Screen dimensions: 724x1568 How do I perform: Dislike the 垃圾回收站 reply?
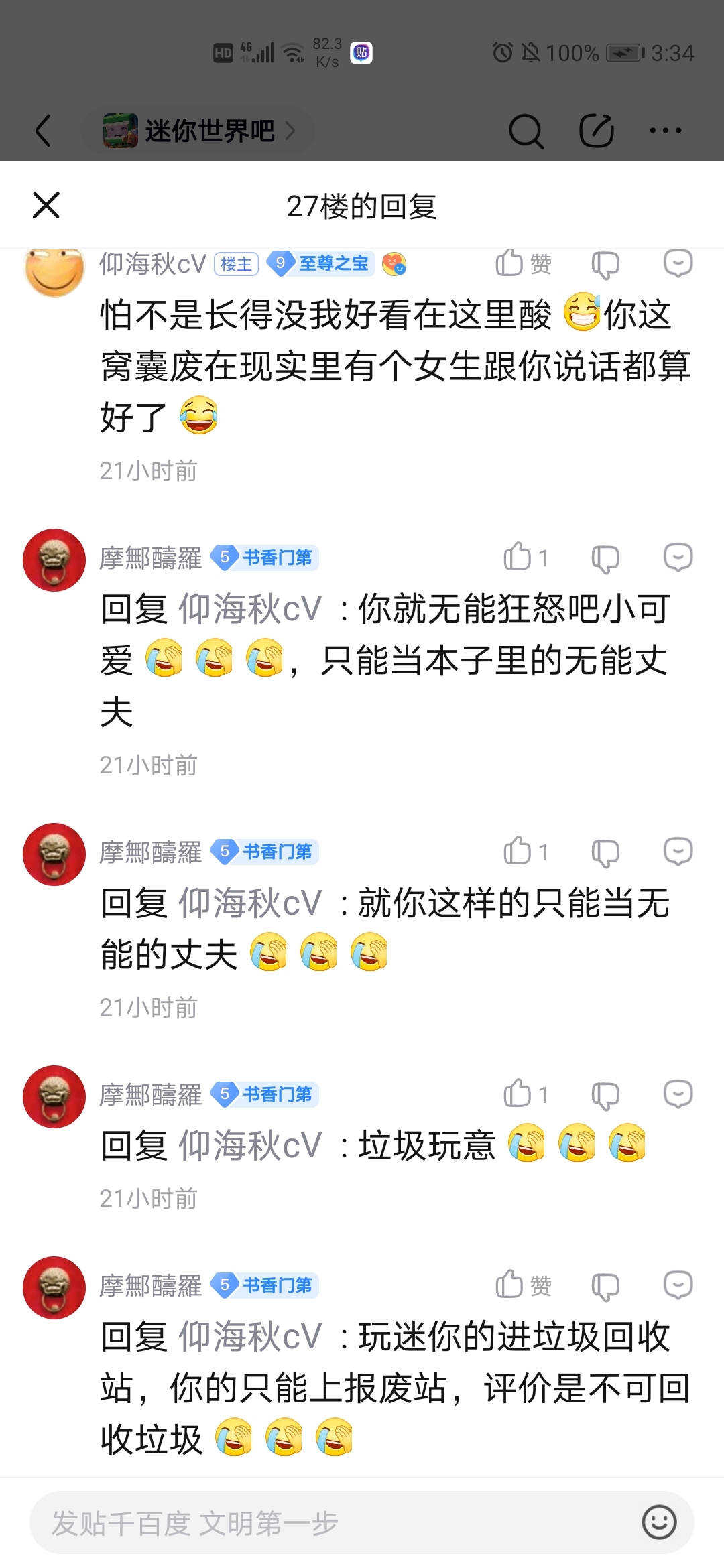pyautogui.click(x=605, y=1287)
